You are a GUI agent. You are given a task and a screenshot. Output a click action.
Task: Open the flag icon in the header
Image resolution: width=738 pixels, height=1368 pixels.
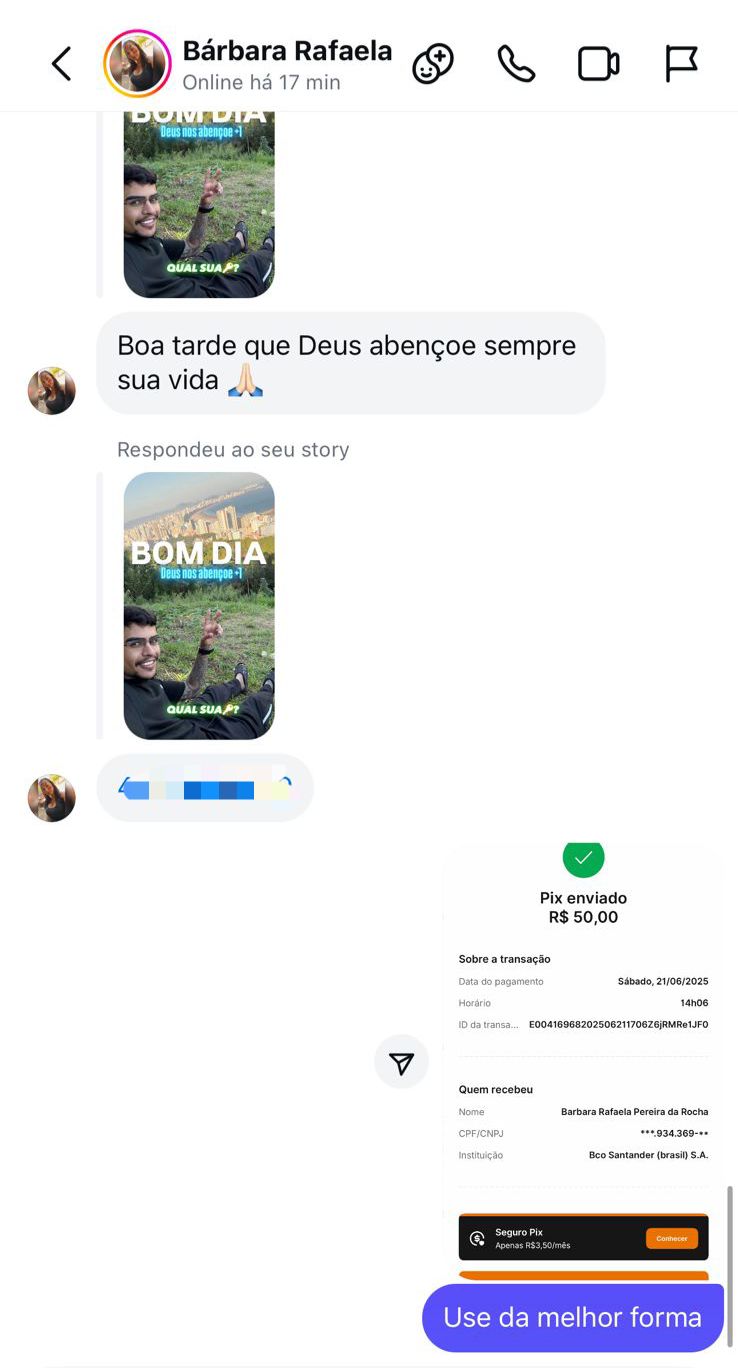pos(681,64)
